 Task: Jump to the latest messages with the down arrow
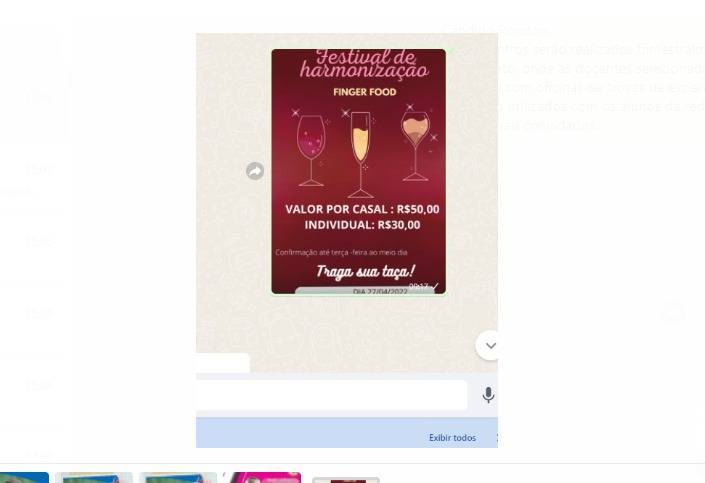(x=489, y=346)
